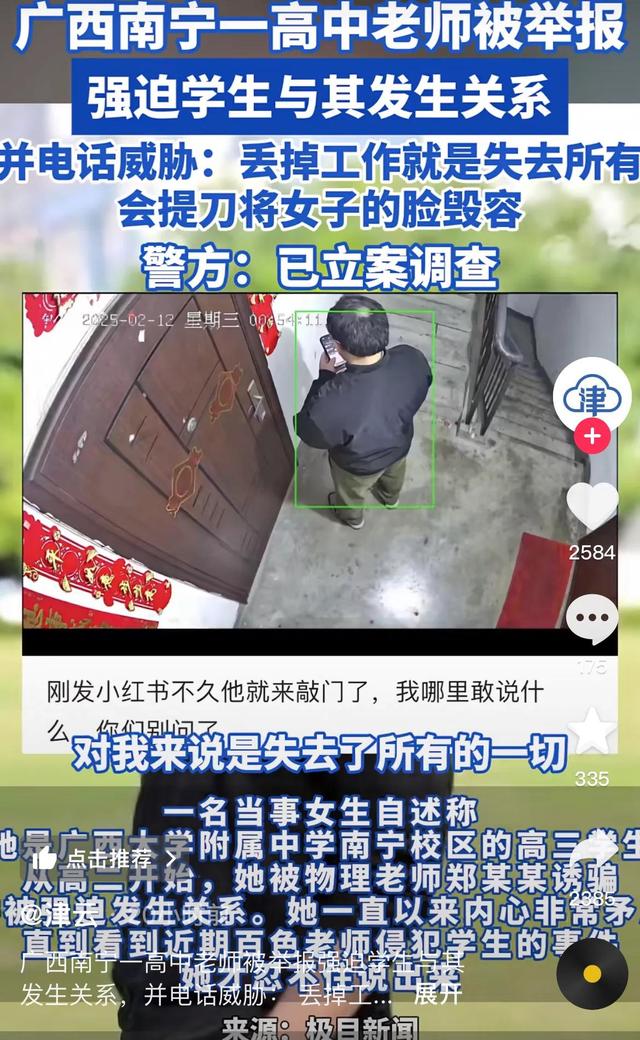Image resolution: width=640 pixels, height=1040 pixels.
Task: Follow the author with the red plus
Action: point(592,436)
